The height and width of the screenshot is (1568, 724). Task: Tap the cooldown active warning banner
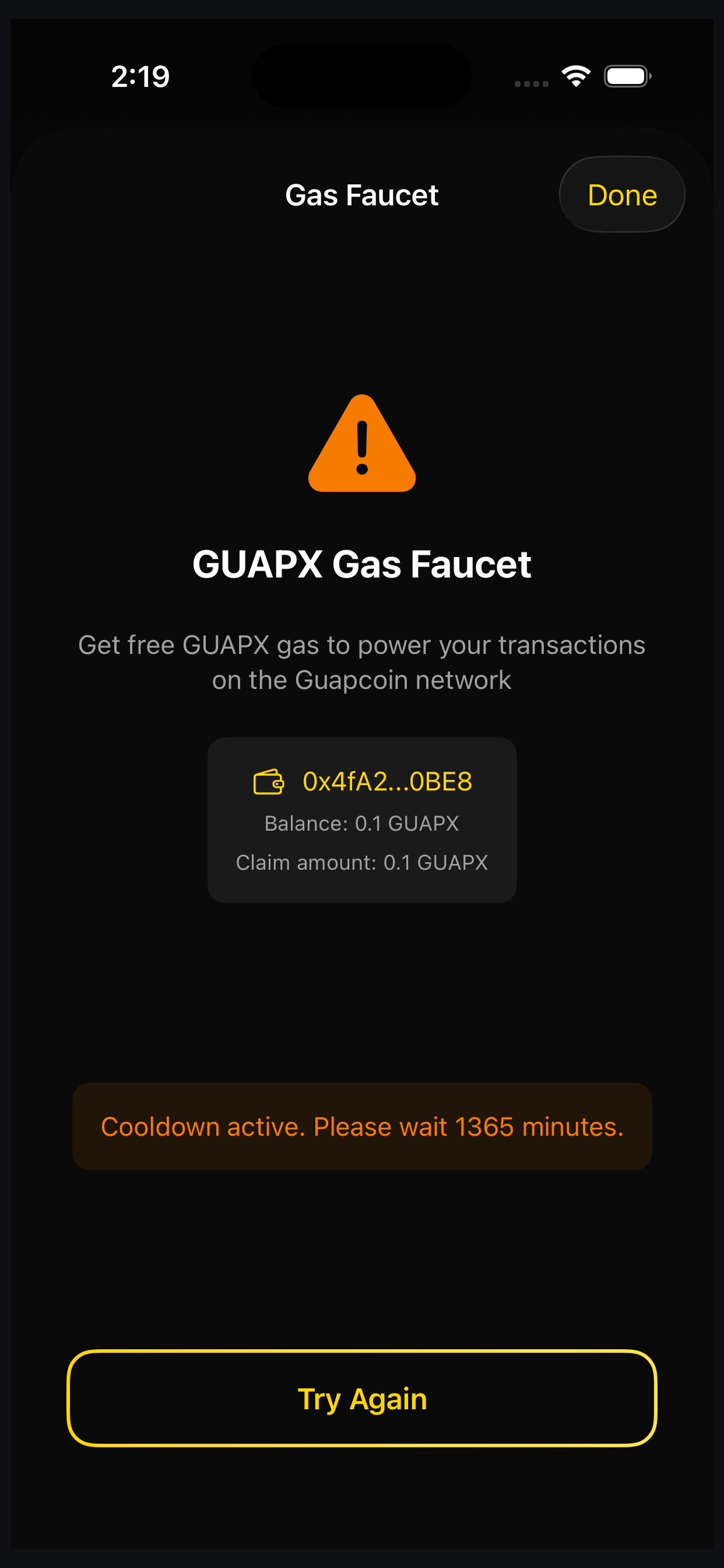pyautogui.click(x=361, y=1126)
